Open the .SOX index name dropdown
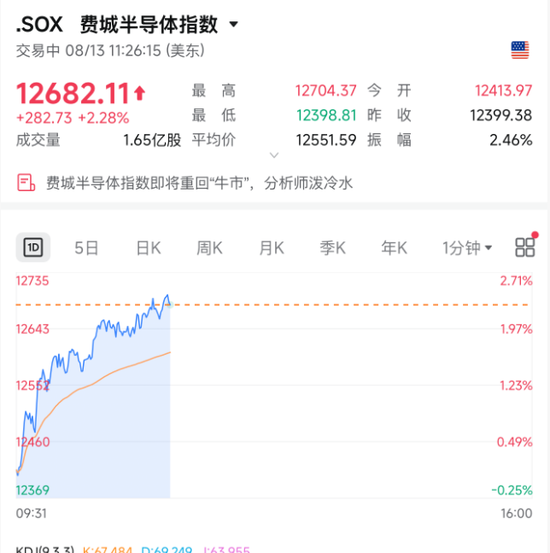 (x=233, y=24)
